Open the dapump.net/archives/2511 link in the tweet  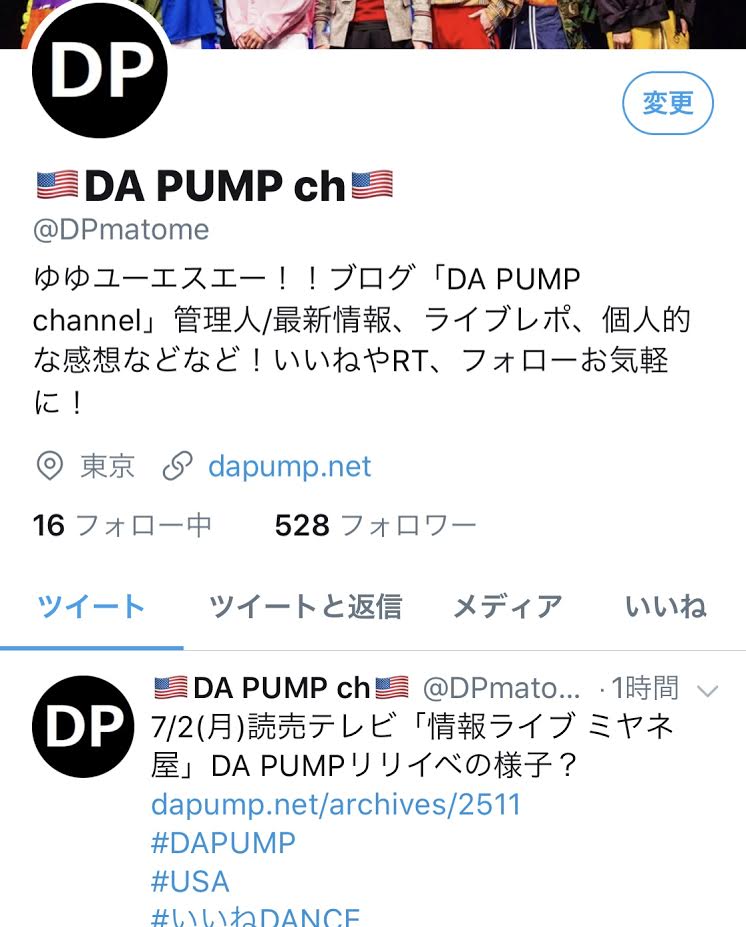click(336, 805)
